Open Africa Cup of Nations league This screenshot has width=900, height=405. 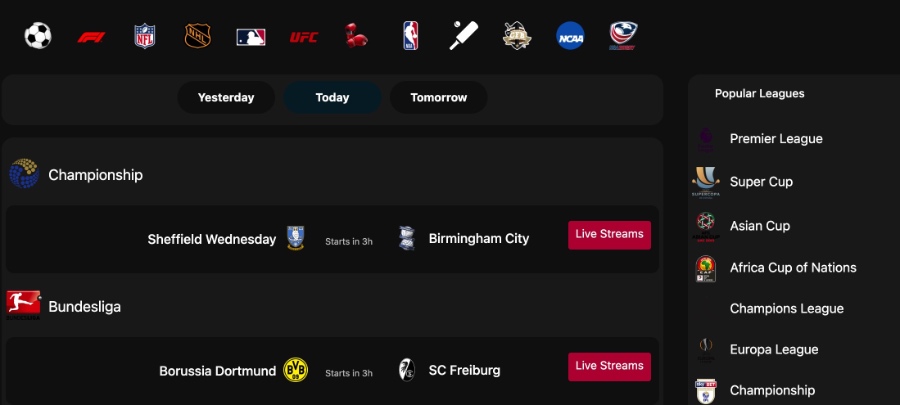point(792,268)
